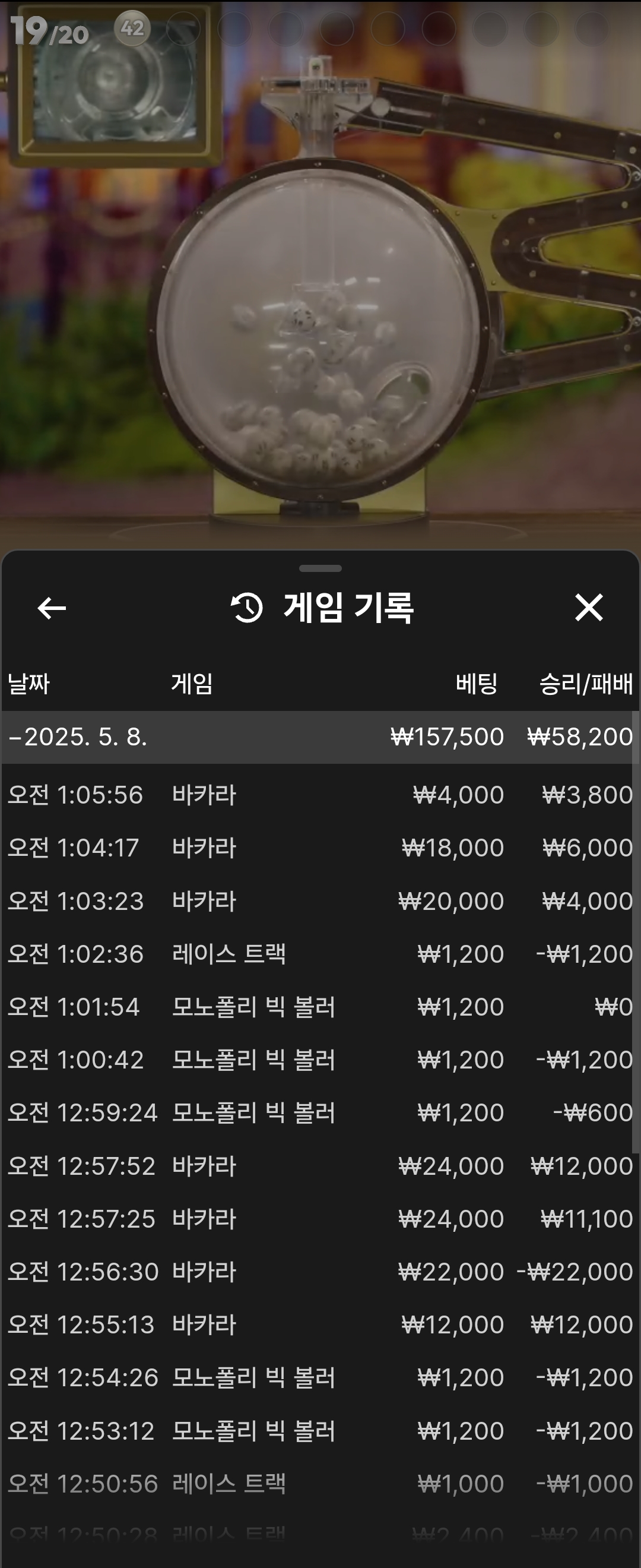Viewport: 641px width, 1568px height.
Task: Open 레이스 트랙 record at 오전 12:50:56
Action: 320,1484
